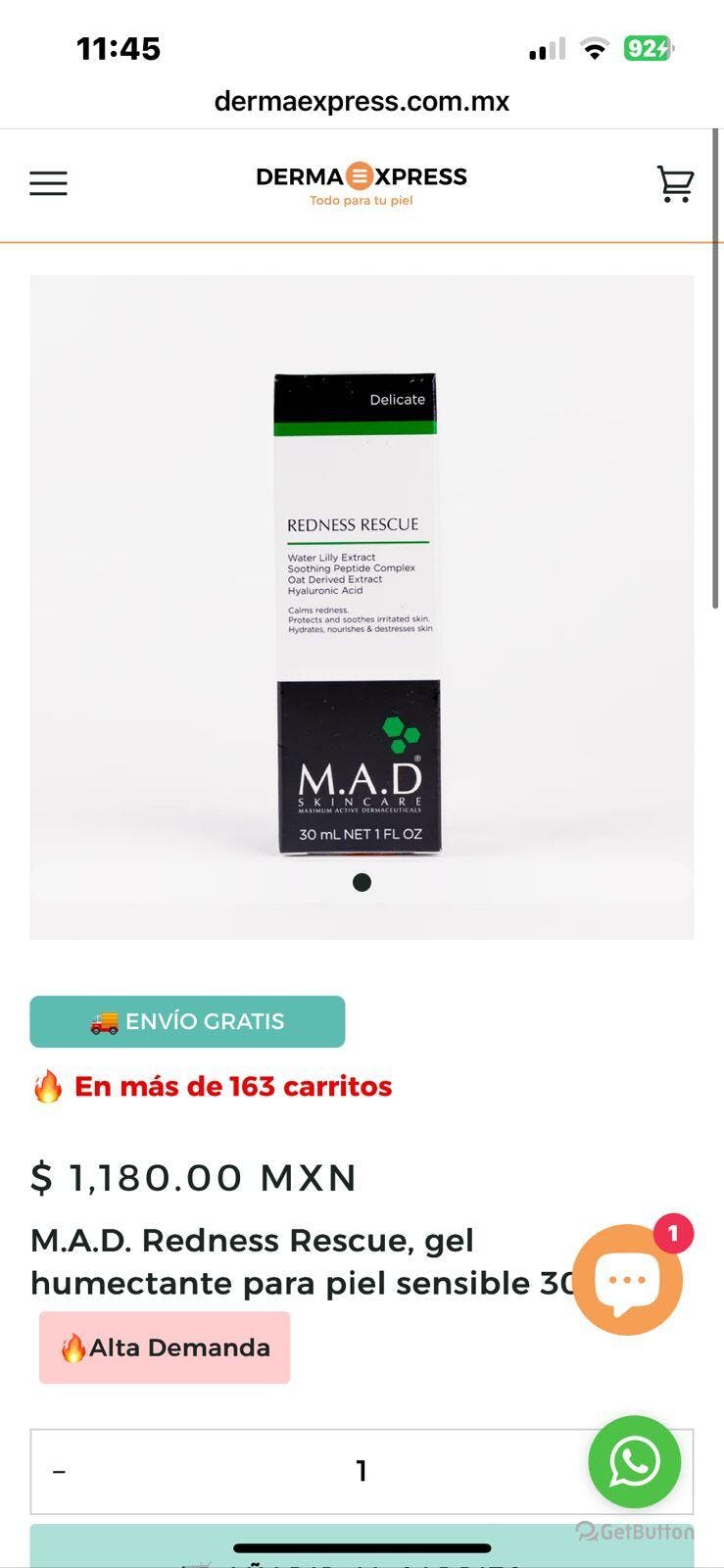This screenshot has width=724, height=1568.
Task: Open the shopping cart
Action: coord(675,183)
